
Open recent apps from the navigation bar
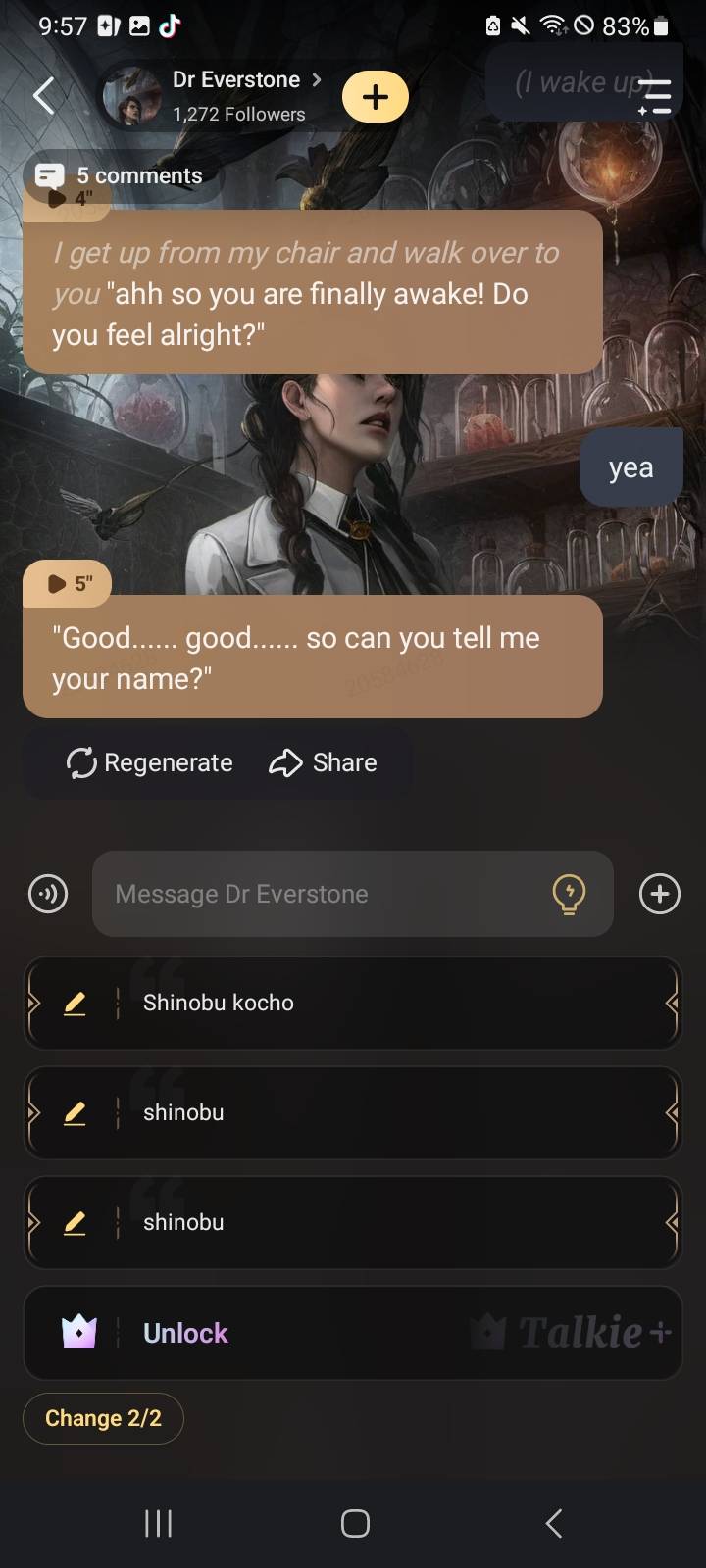(x=158, y=1523)
